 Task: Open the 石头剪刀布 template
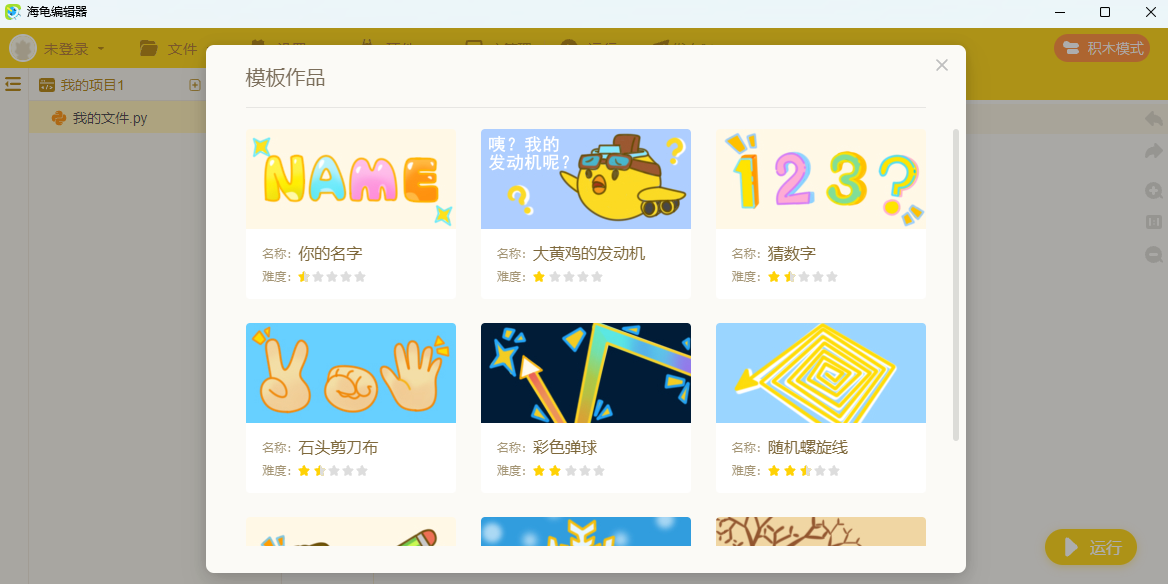(351, 373)
